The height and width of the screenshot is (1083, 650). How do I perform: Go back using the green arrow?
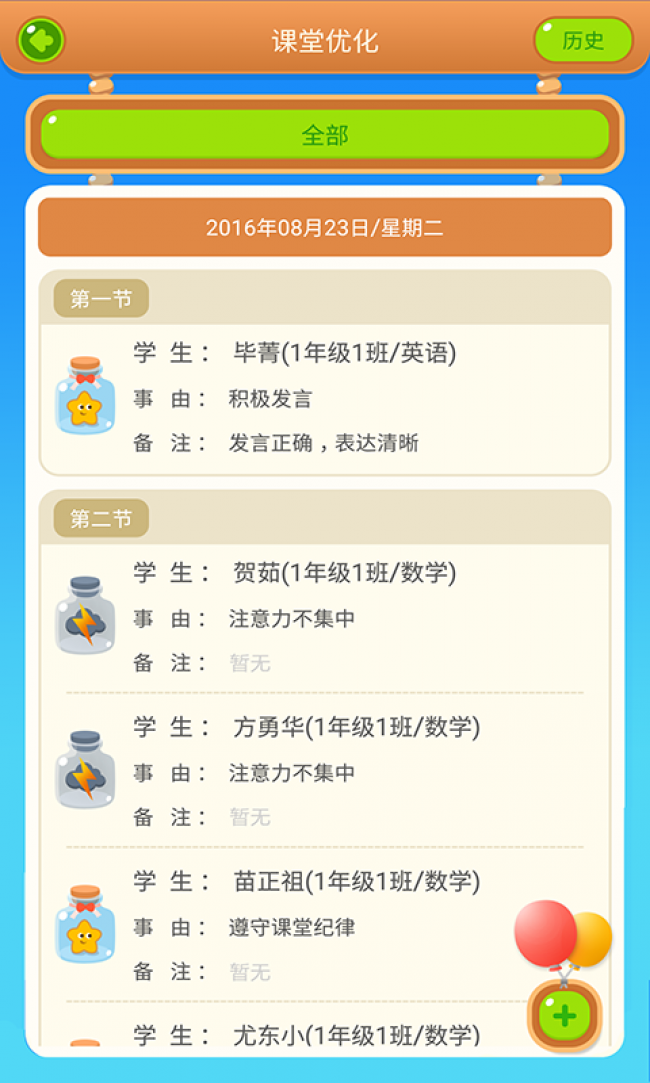tap(41, 40)
